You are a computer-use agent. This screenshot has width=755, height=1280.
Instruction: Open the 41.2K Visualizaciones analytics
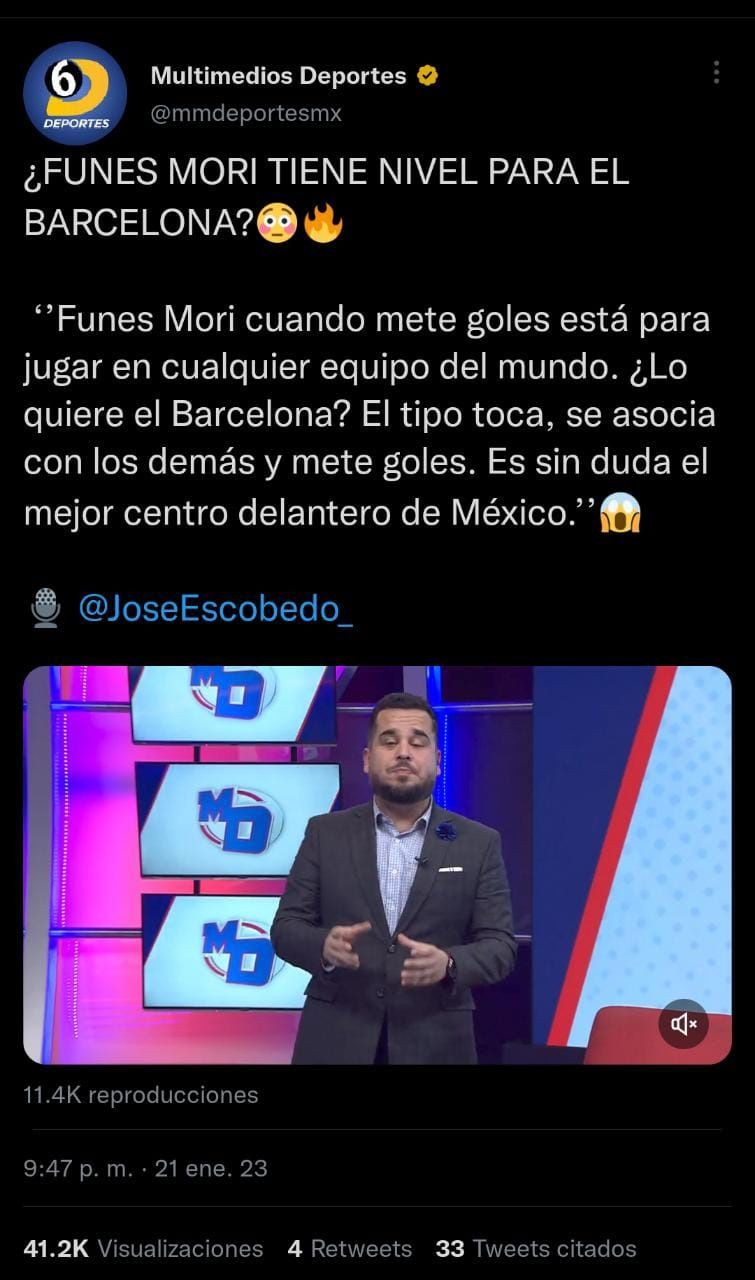(x=143, y=1249)
